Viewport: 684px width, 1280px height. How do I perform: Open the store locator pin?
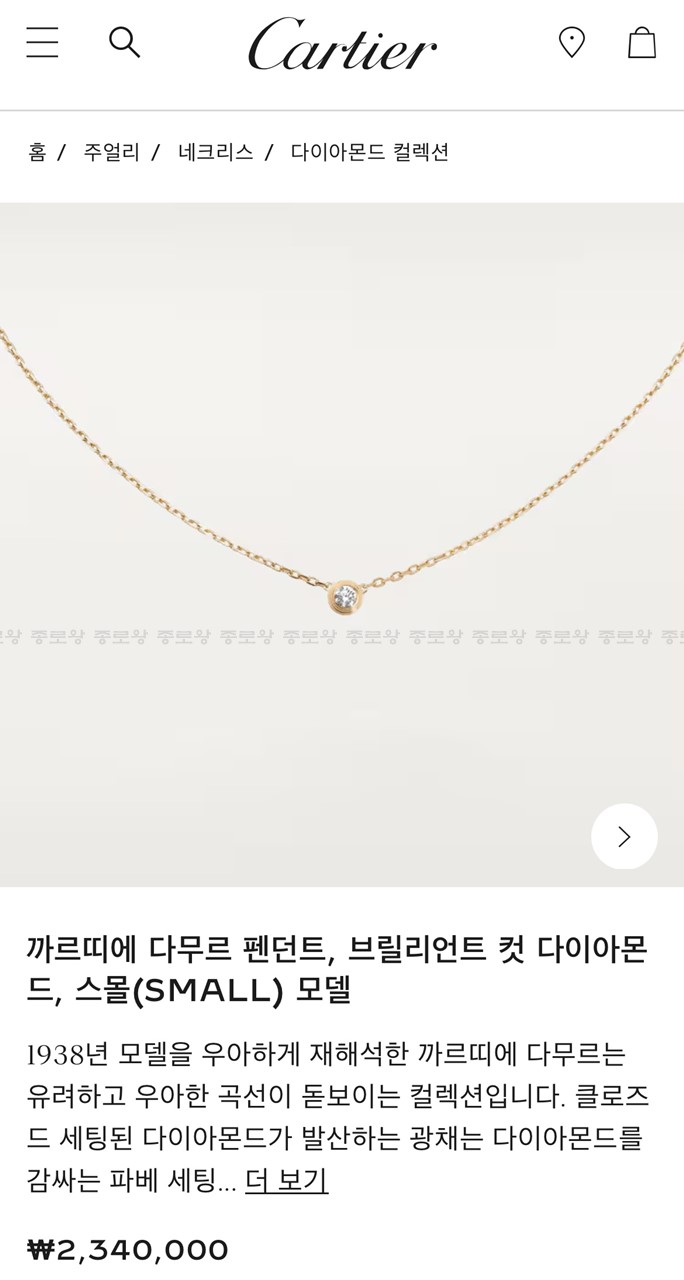[571, 43]
